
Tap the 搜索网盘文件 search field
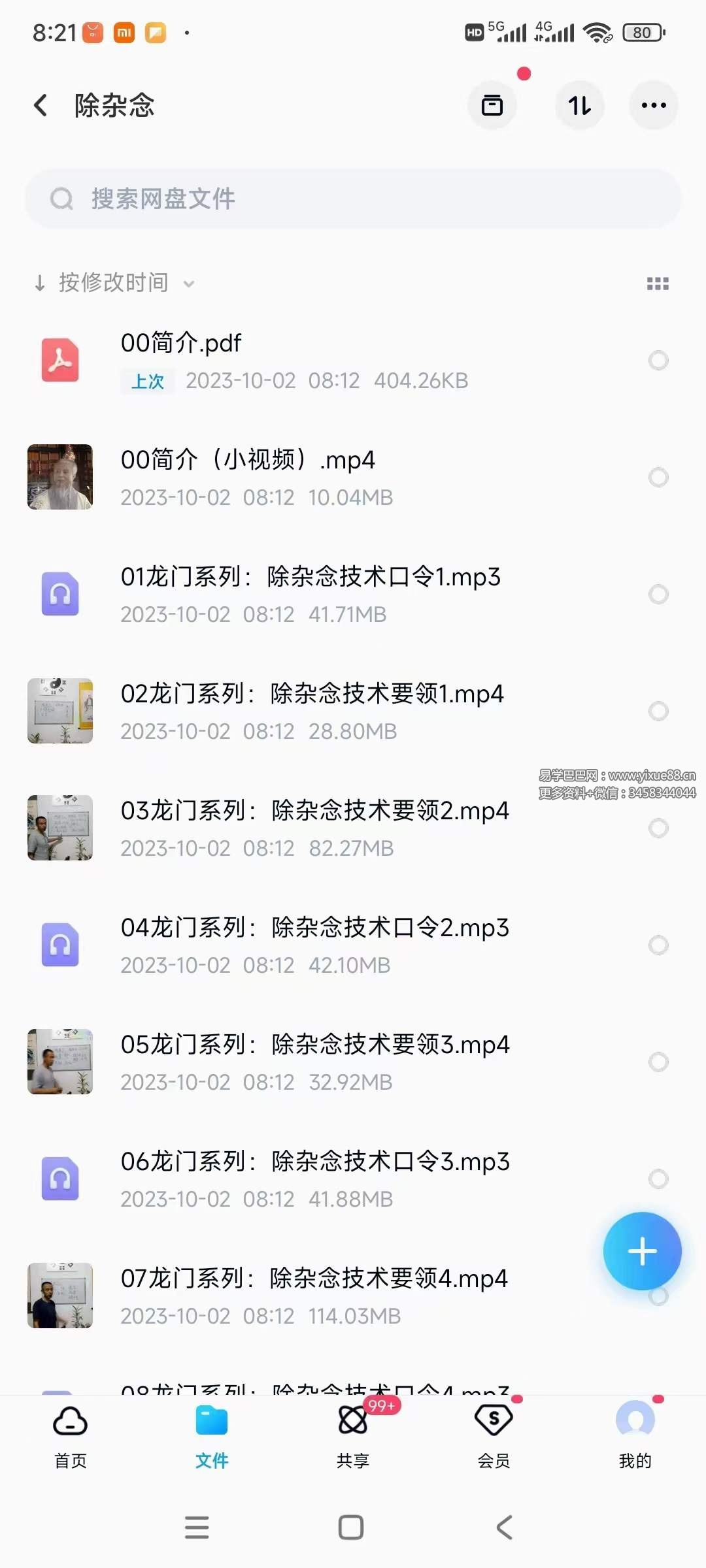[353, 199]
